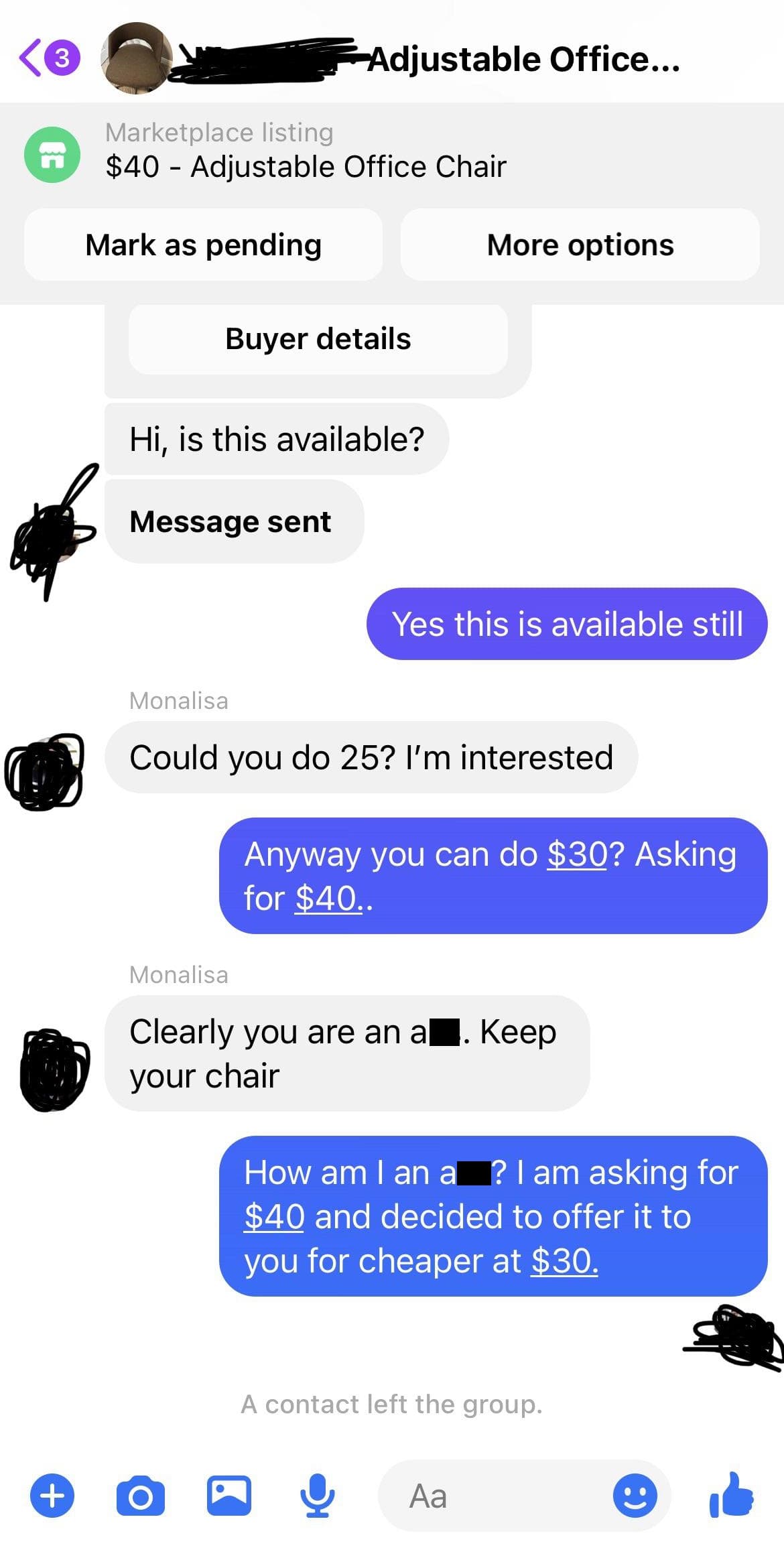This screenshot has height=1568, width=784.
Task: Focus the Aa message field
Action: click(496, 1496)
